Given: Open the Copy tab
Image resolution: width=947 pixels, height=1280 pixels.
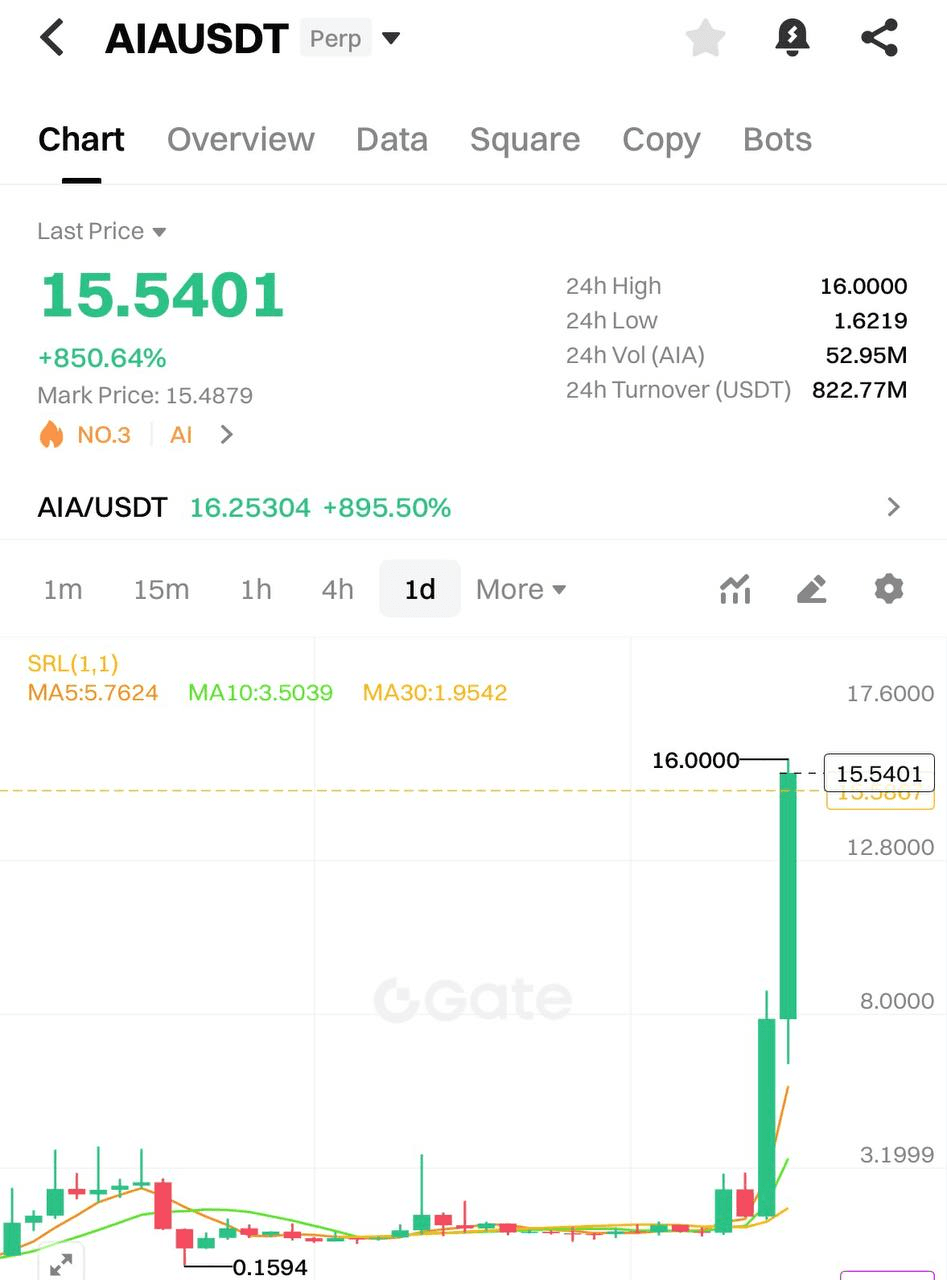Looking at the screenshot, I should [x=660, y=139].
